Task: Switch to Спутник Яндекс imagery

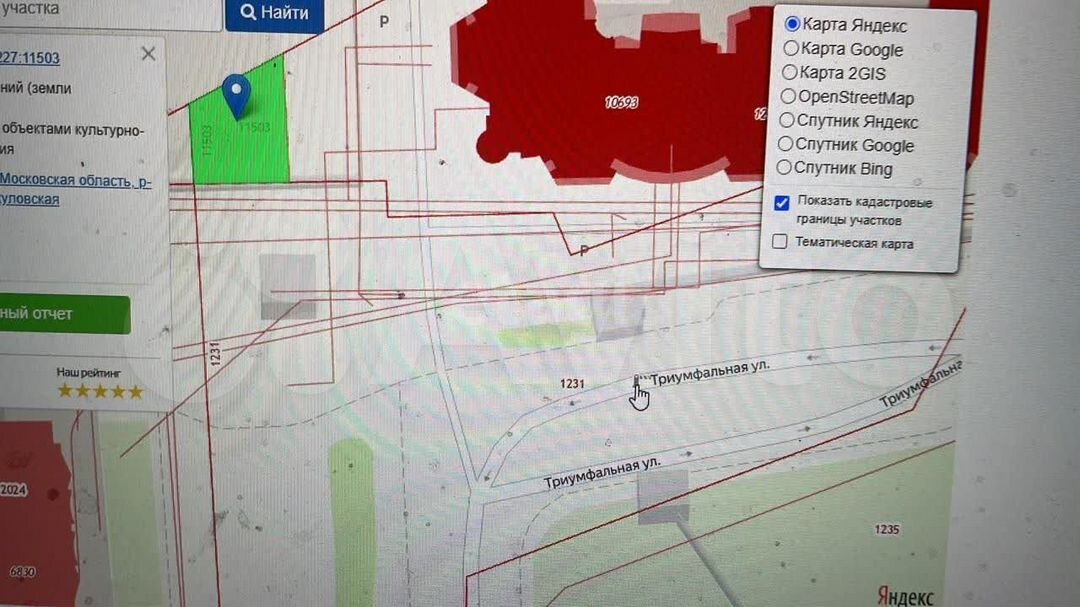Action: [x=787, y=121]
